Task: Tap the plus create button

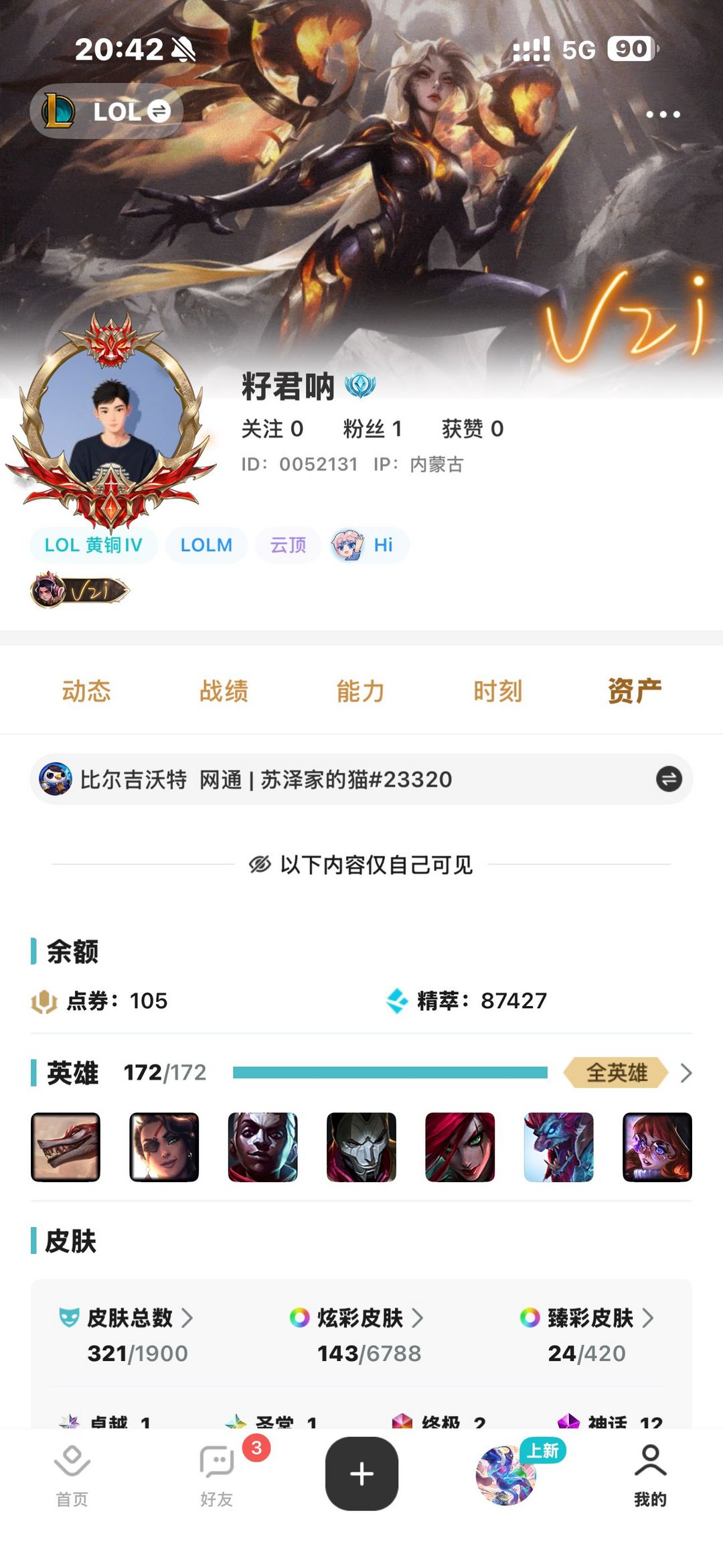Action: tap(361, 1474)
